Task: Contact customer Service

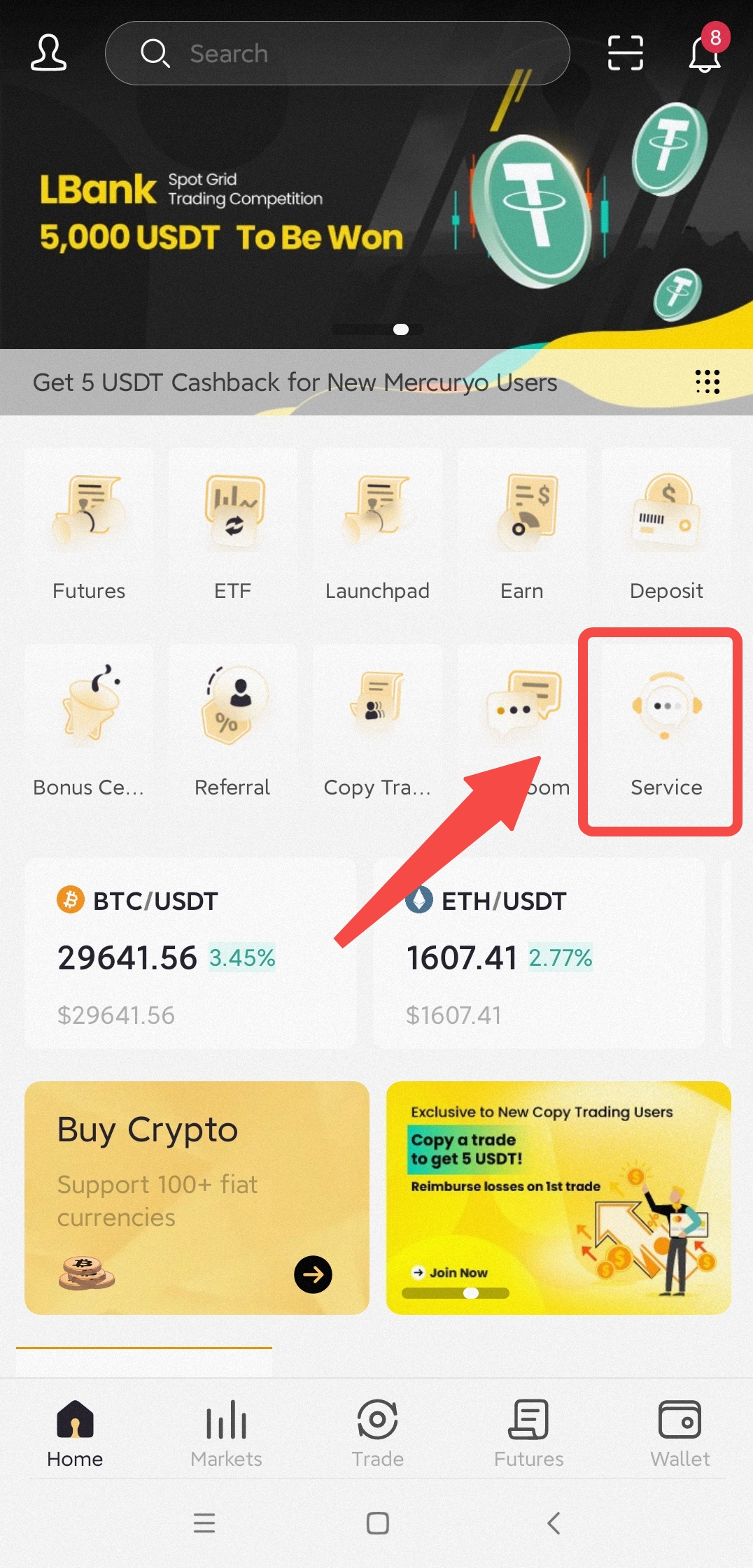Action: click(x=666, y=731)
